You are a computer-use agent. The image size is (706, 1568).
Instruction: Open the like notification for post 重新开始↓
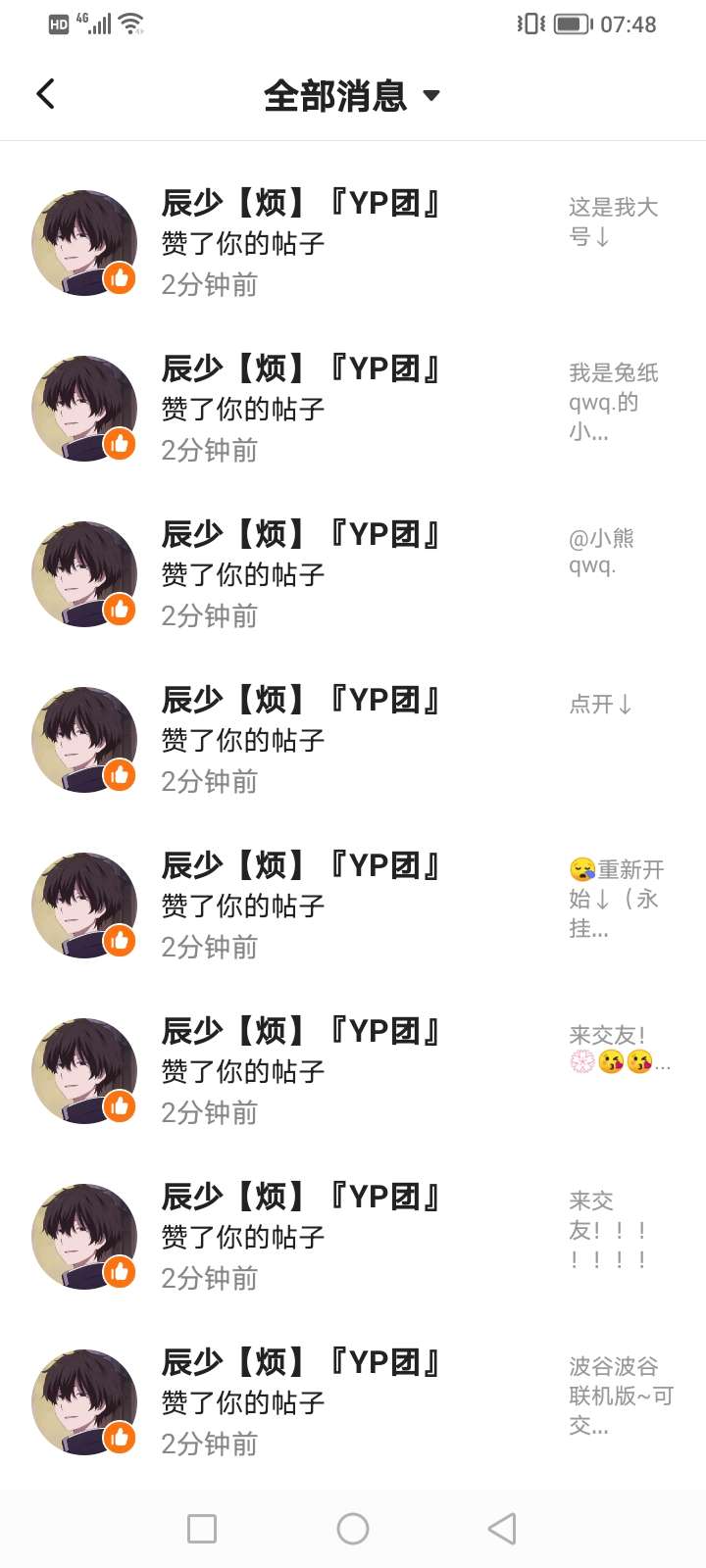click(353, 906)
